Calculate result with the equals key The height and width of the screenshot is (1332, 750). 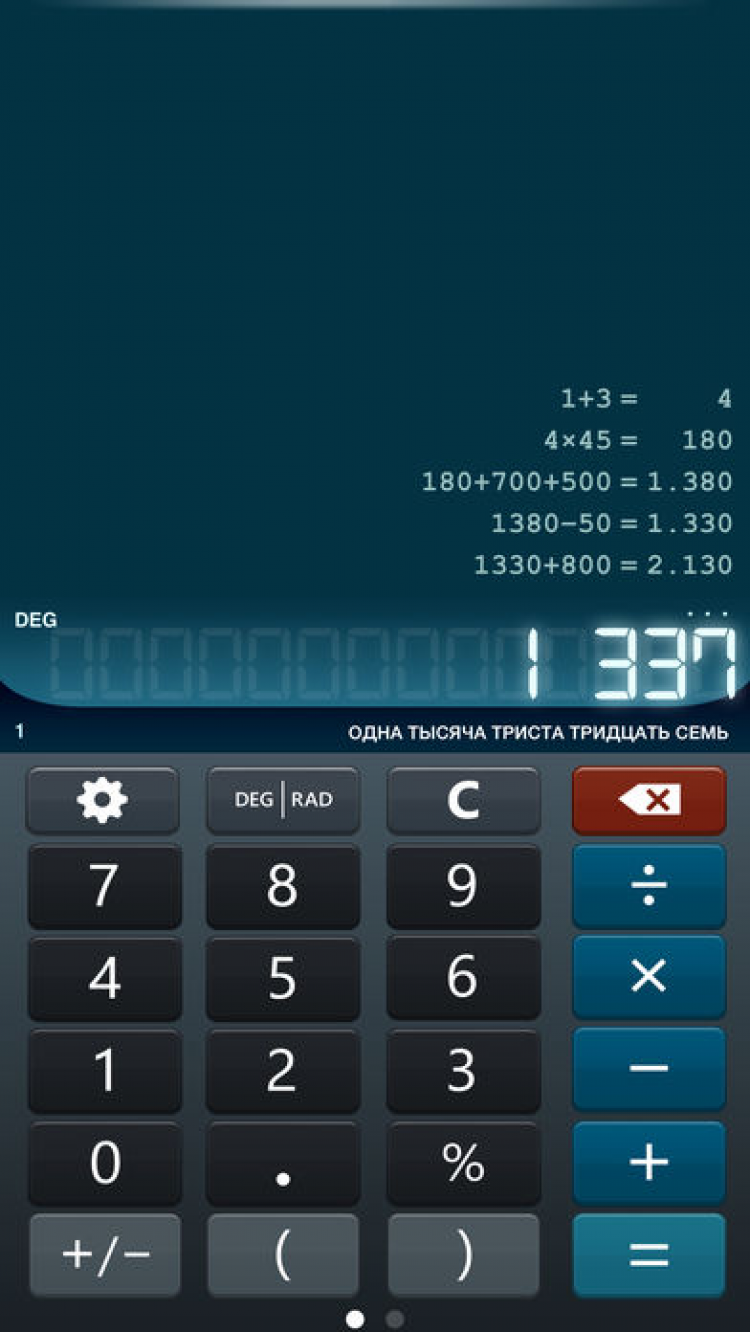[x=649, y=1255]
